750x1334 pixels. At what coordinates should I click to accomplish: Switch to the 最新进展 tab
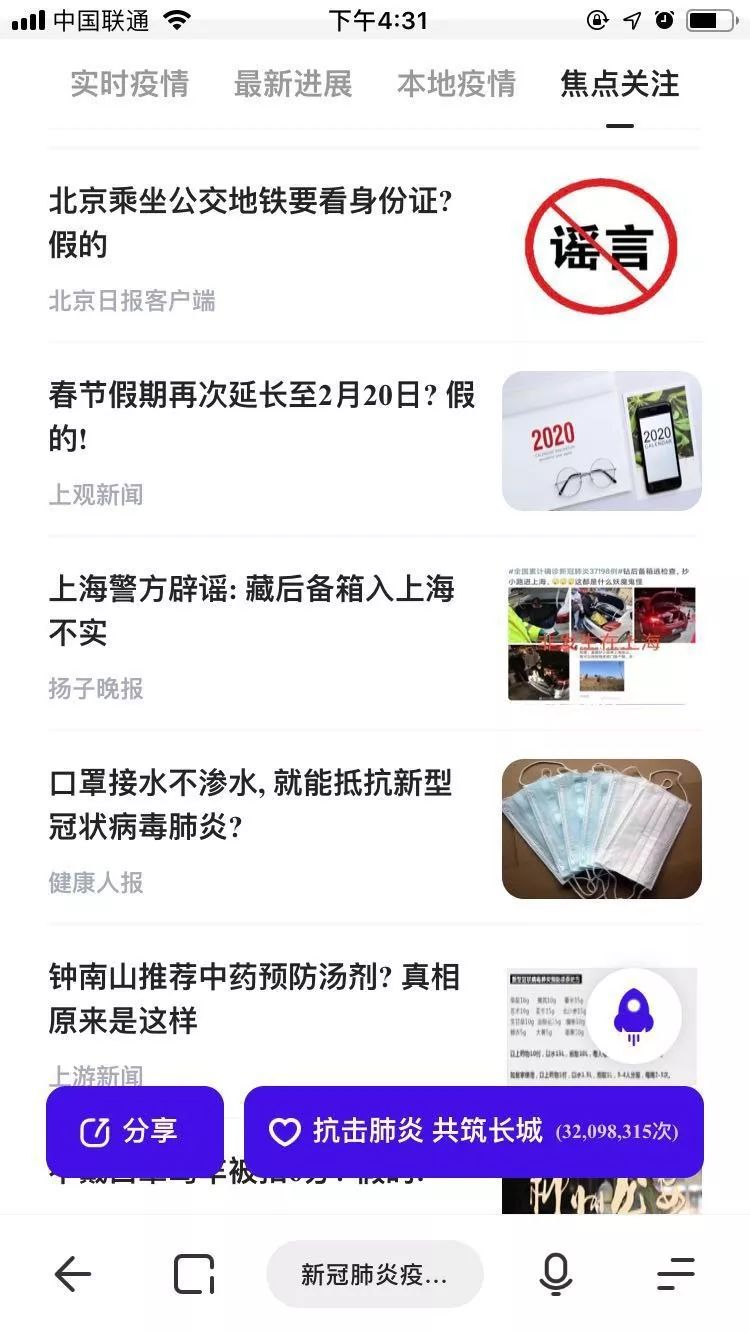point(293,86)
